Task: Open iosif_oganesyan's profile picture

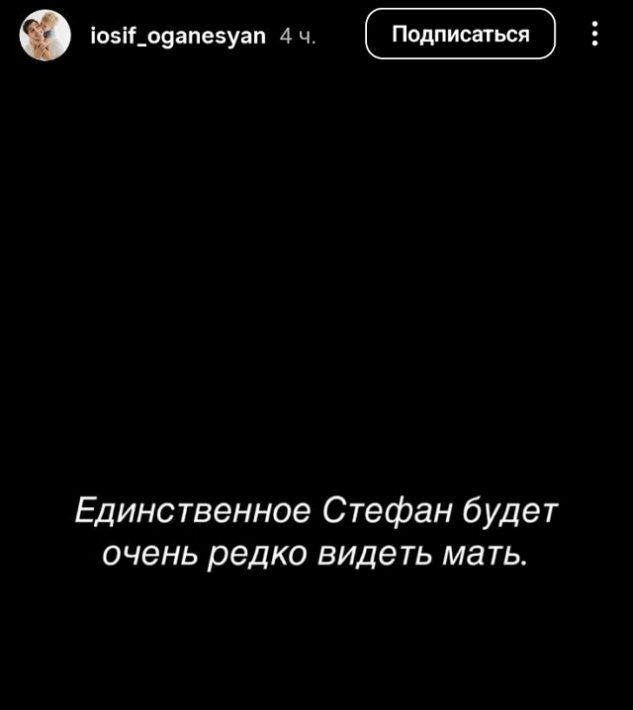Action: [x=45, y=35]
